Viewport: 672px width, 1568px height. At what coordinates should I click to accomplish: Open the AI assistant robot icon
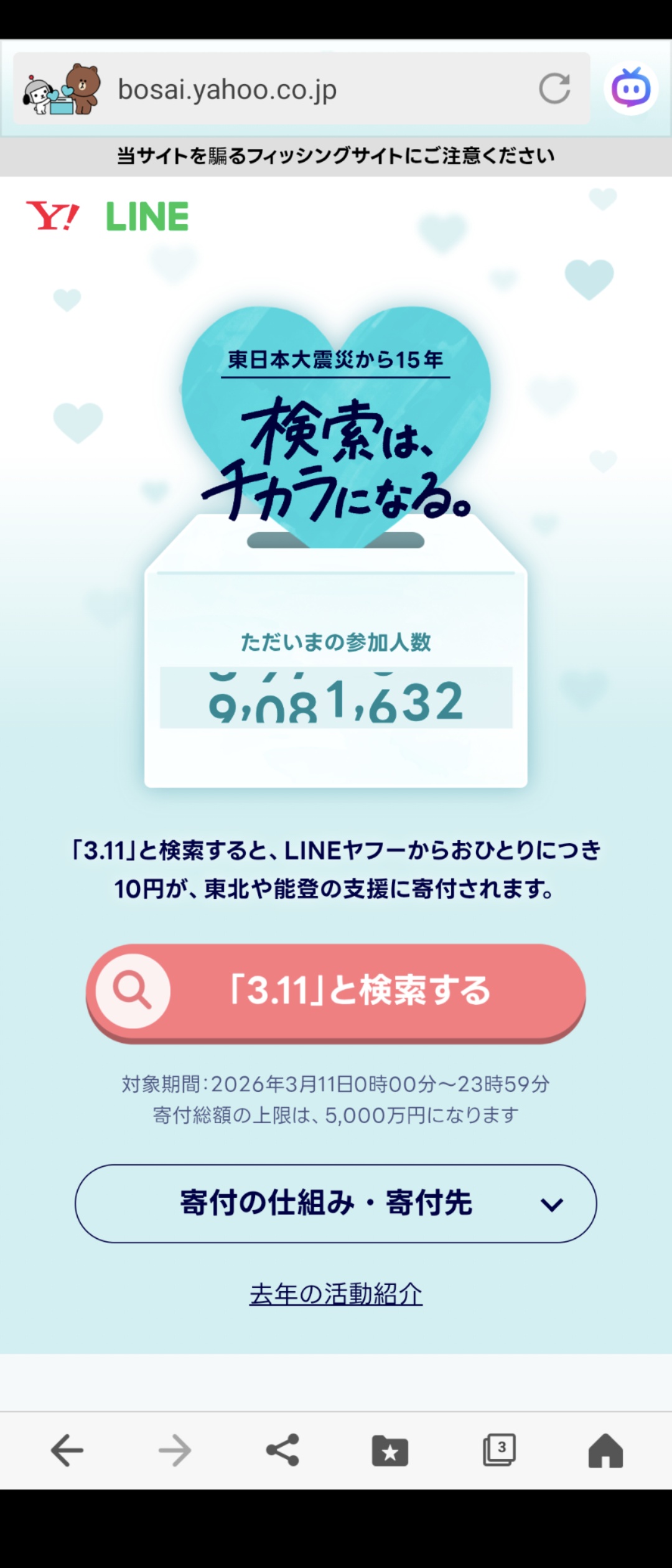631,88
